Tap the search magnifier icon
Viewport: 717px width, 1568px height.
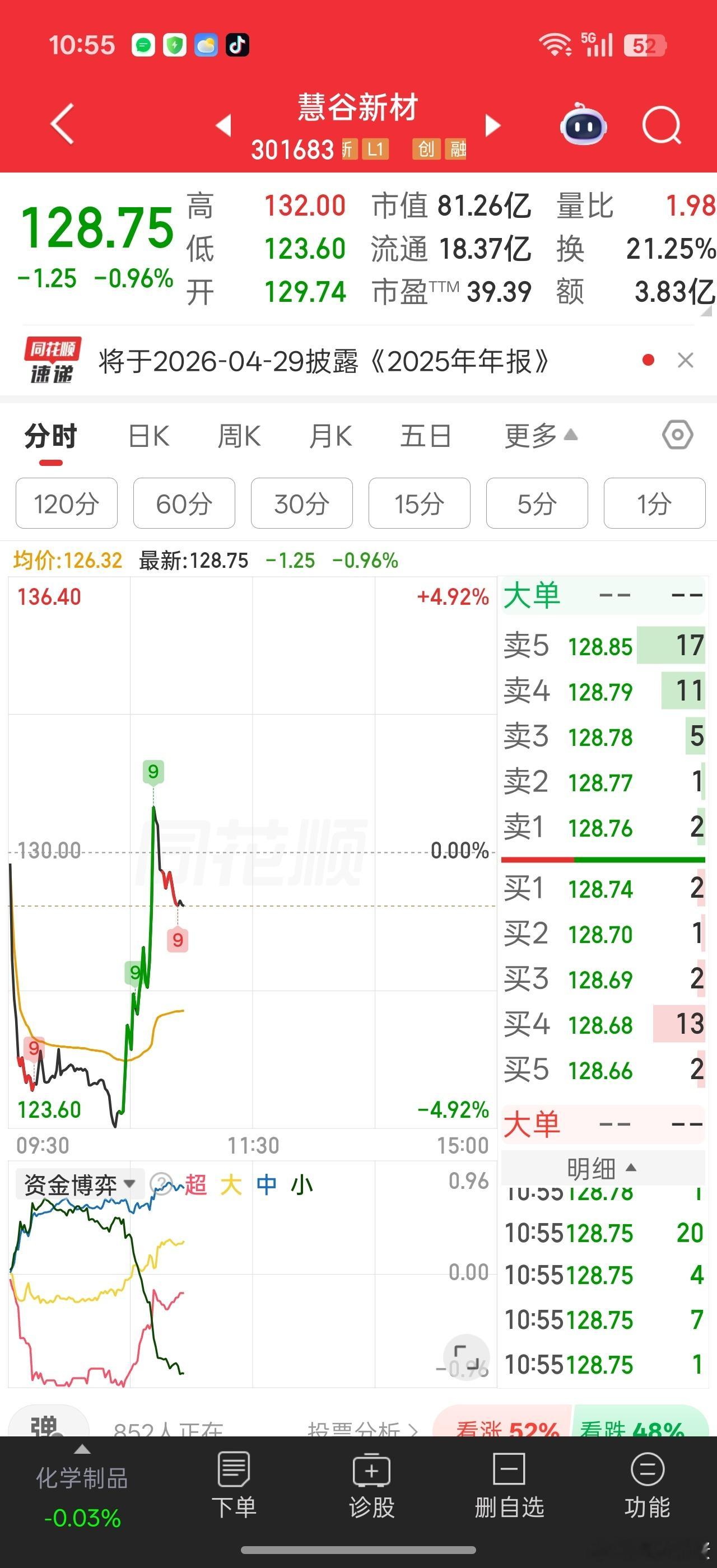(661, 125)
